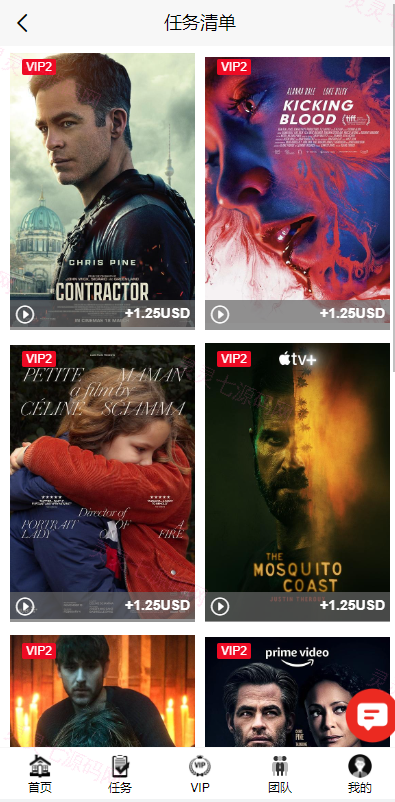Open the Kicking Blood task card

point(297,193)
